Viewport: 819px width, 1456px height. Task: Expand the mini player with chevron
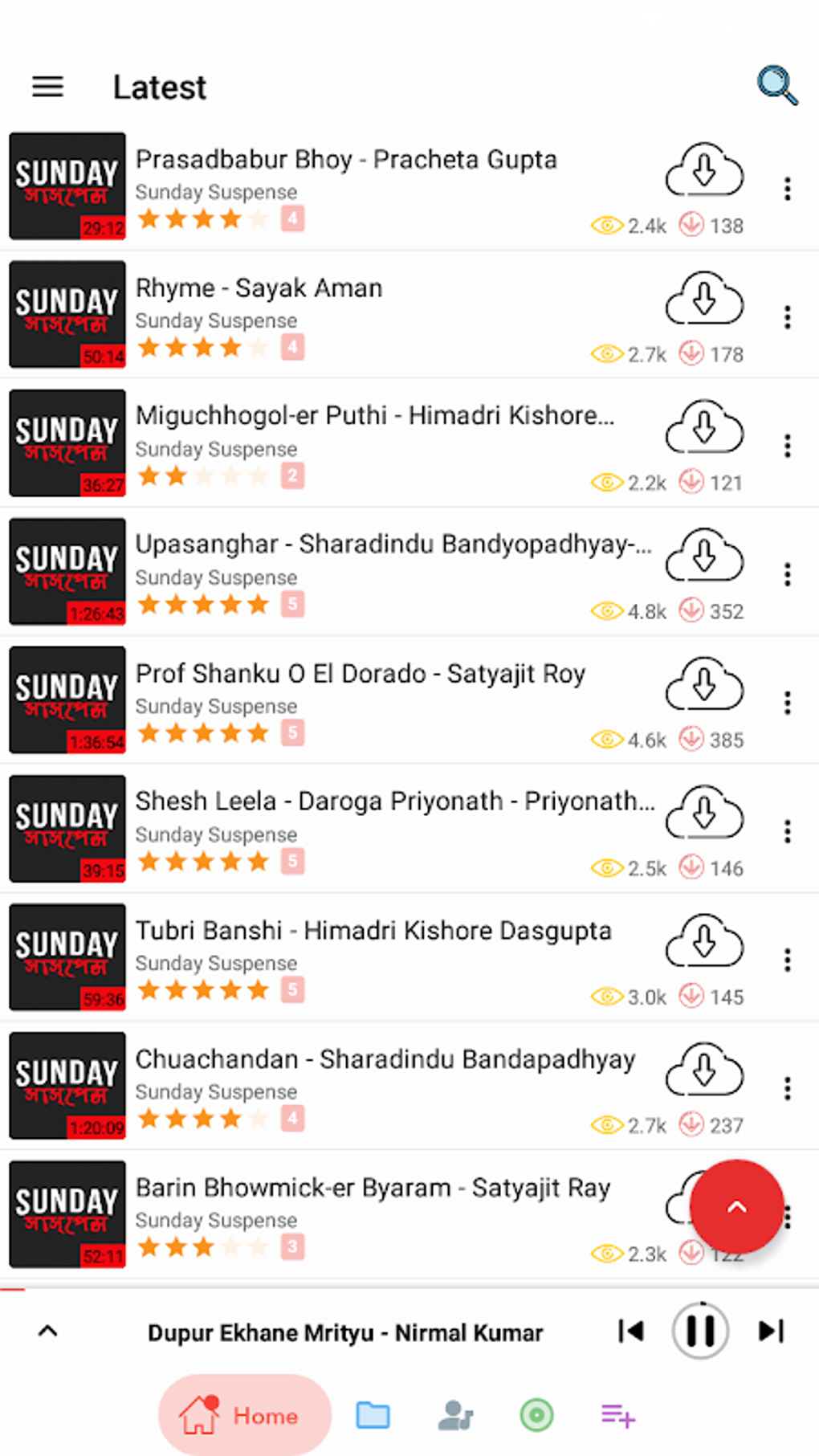click(x=47, y=1331)
